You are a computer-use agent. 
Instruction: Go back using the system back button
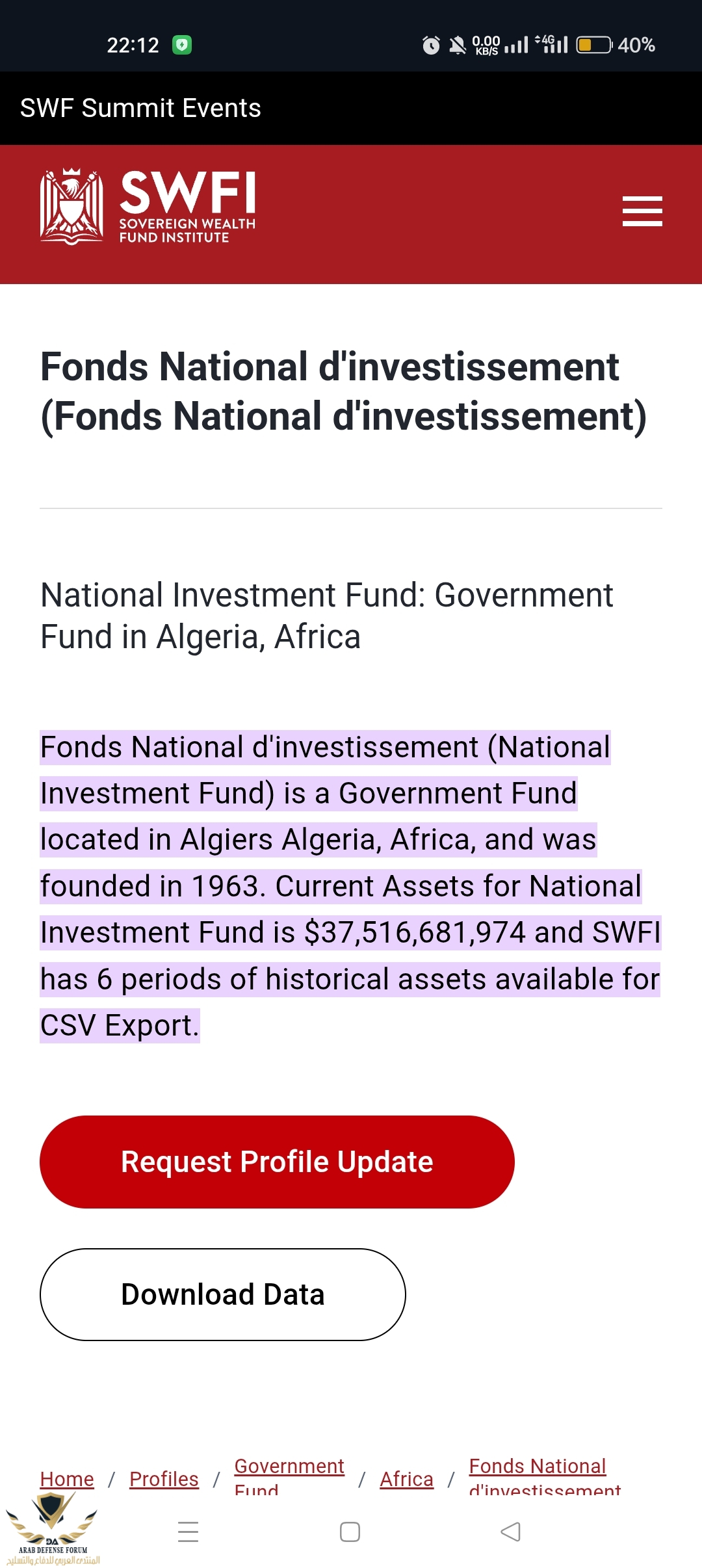click(511, 1532)
